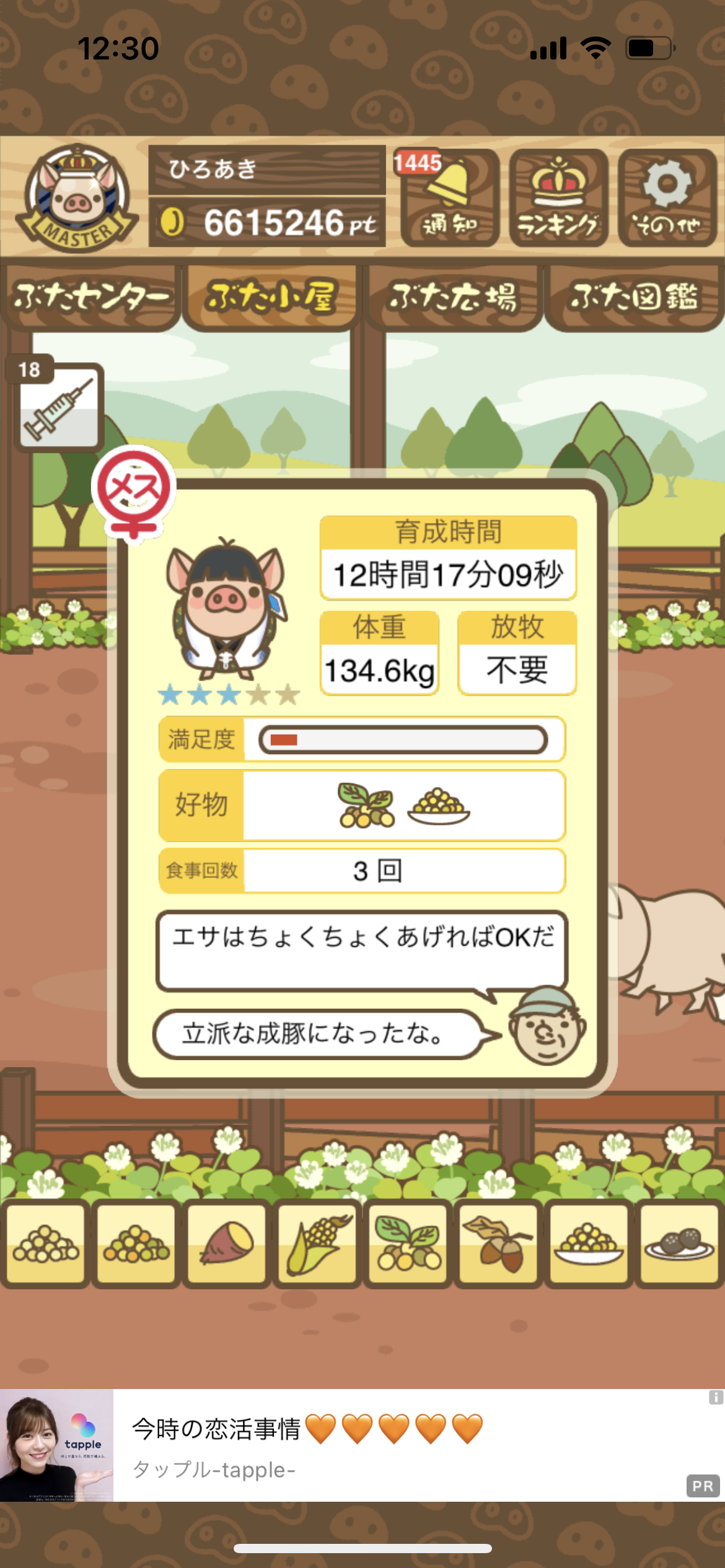Tap the ad info icon
Viewport: 725px width, 1568px height.
point(716,1397)
